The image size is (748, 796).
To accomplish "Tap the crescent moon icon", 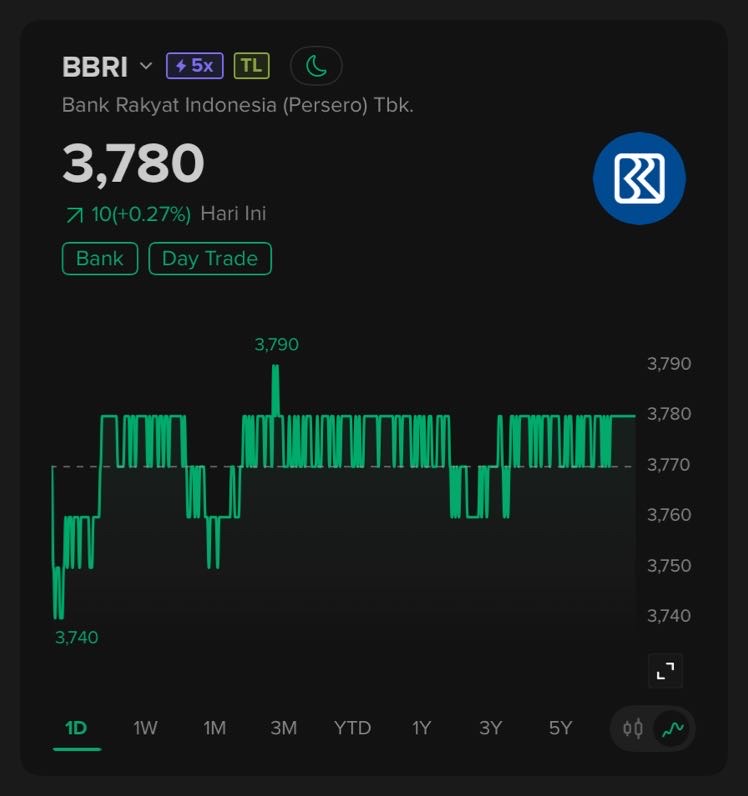I will click(x=316, y=66).
